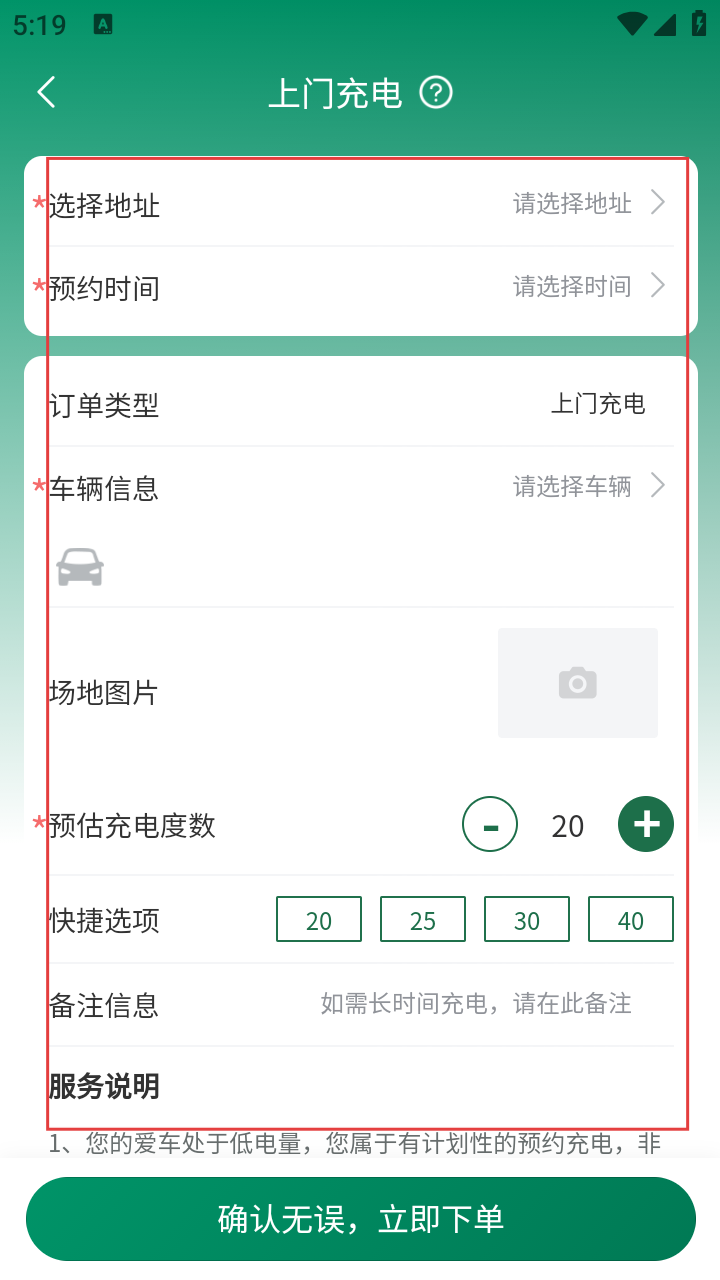Open the 预约时间 time picker row
The width and height of the screenshot is (720, 1280).
tap(360, 288)
